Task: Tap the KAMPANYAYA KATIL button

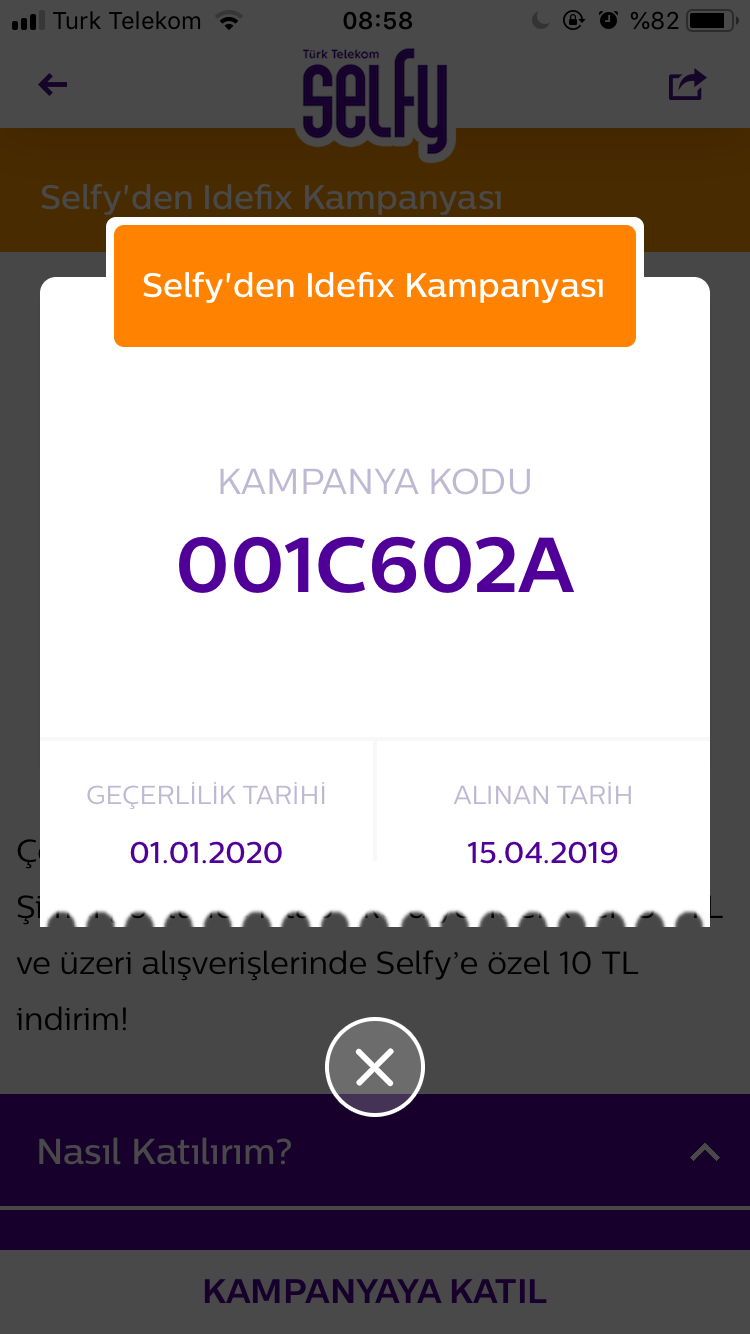Action: point(375,1291)
